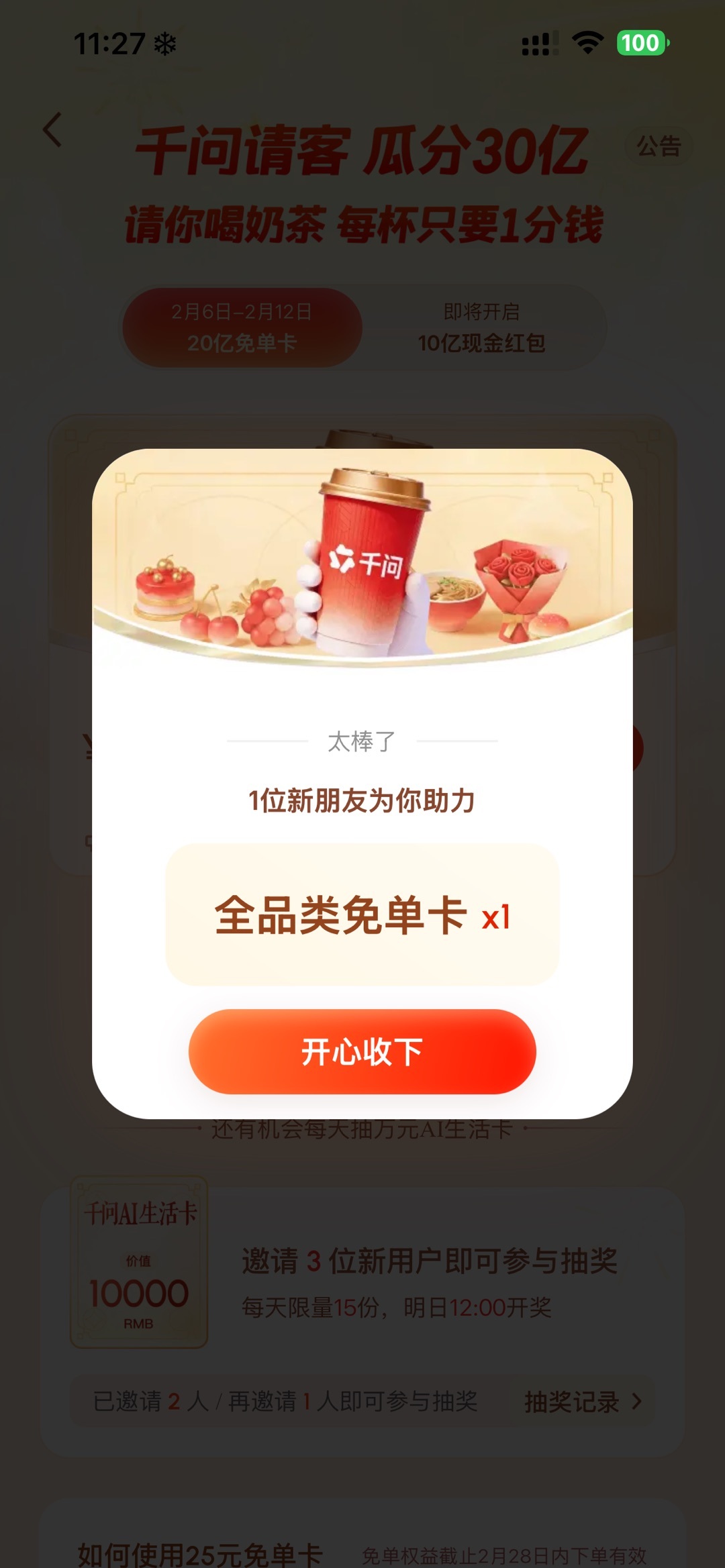Switch to the 10亿现金红包 tab
The height and width of the screenshot is (1568, 725).
(481, 328)
